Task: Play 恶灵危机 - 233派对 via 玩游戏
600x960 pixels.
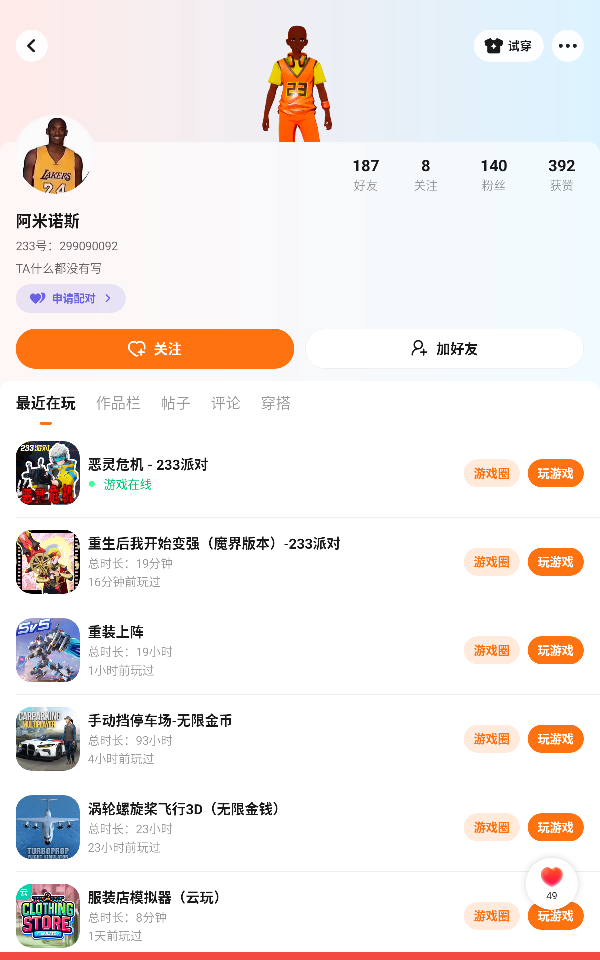Action: 555,473
